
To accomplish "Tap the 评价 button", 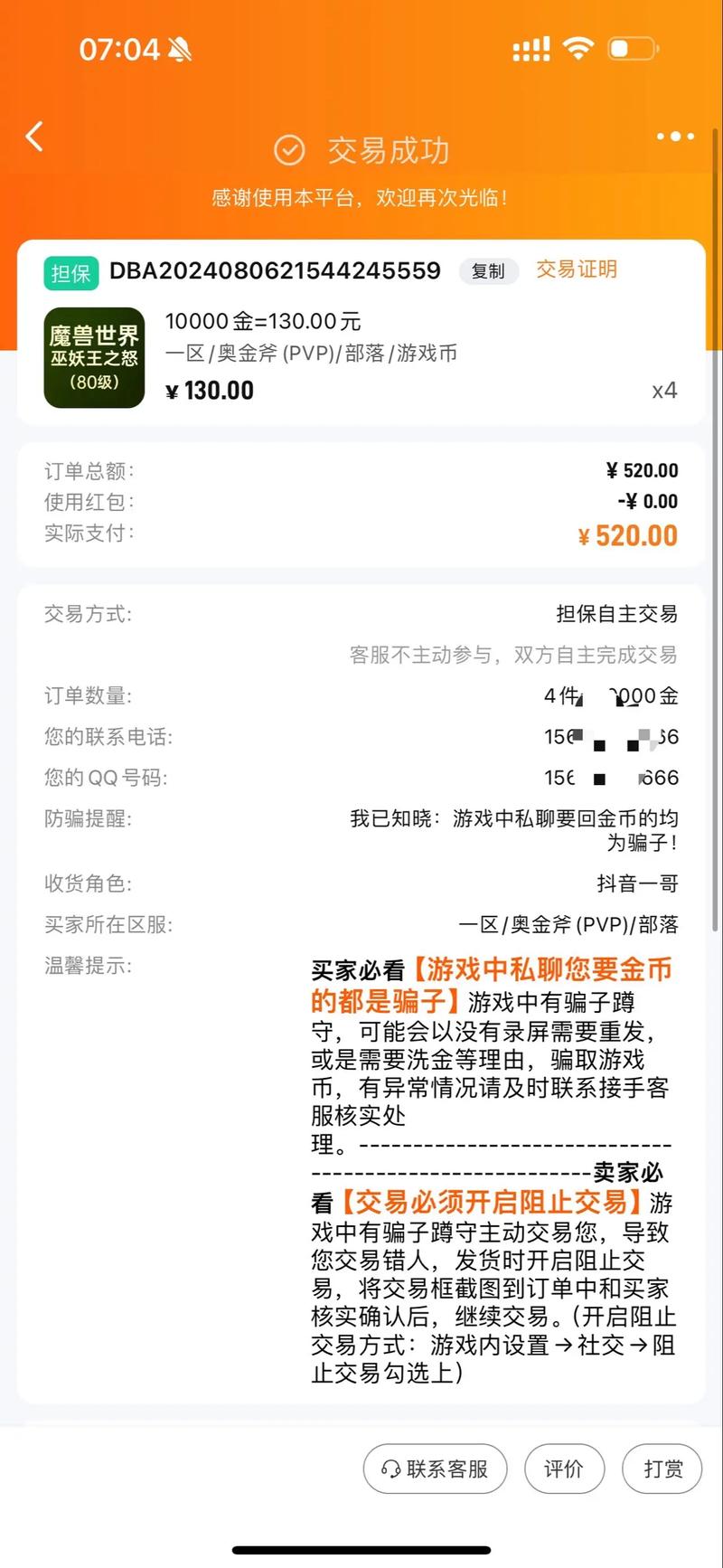I will (564, 1469).
